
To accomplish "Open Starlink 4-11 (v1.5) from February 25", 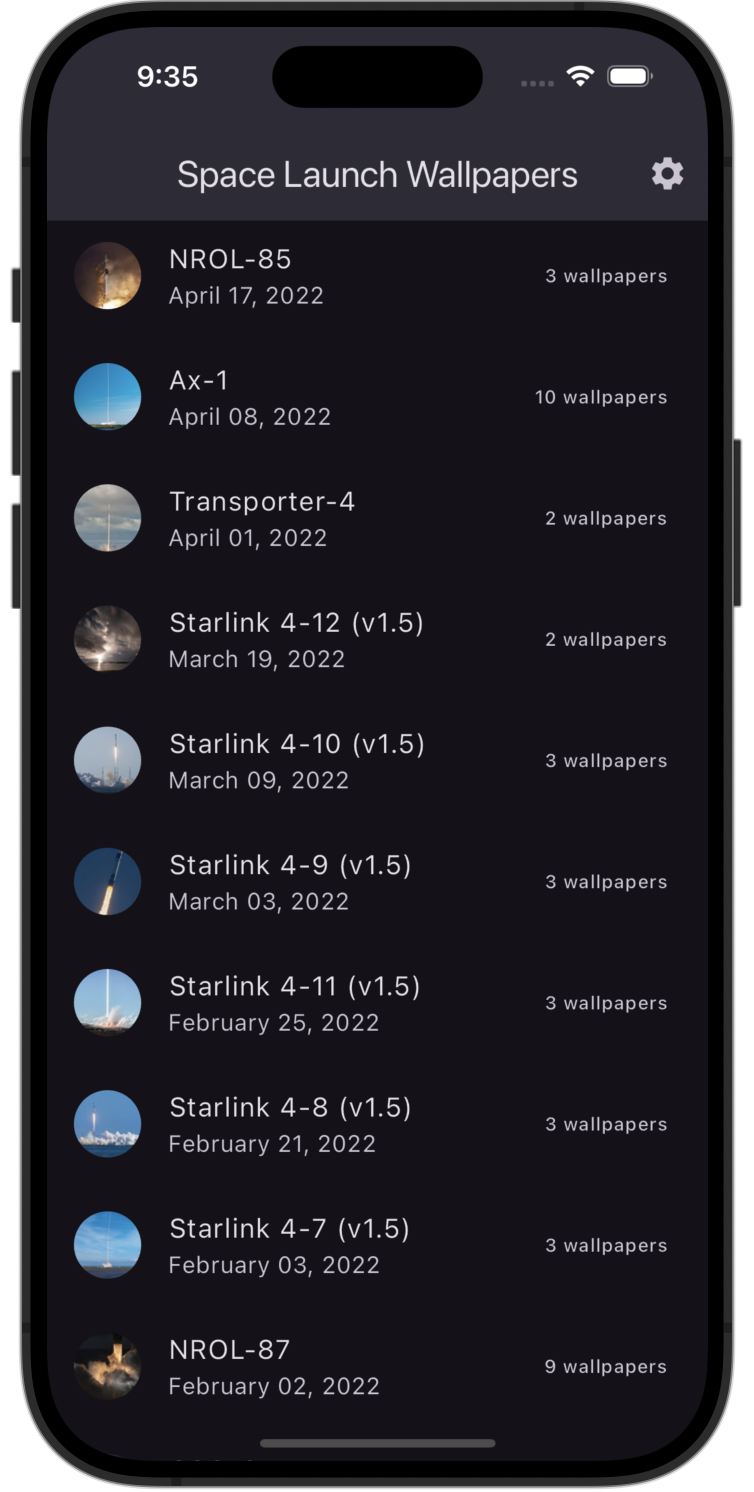I will pos(376,1003).
